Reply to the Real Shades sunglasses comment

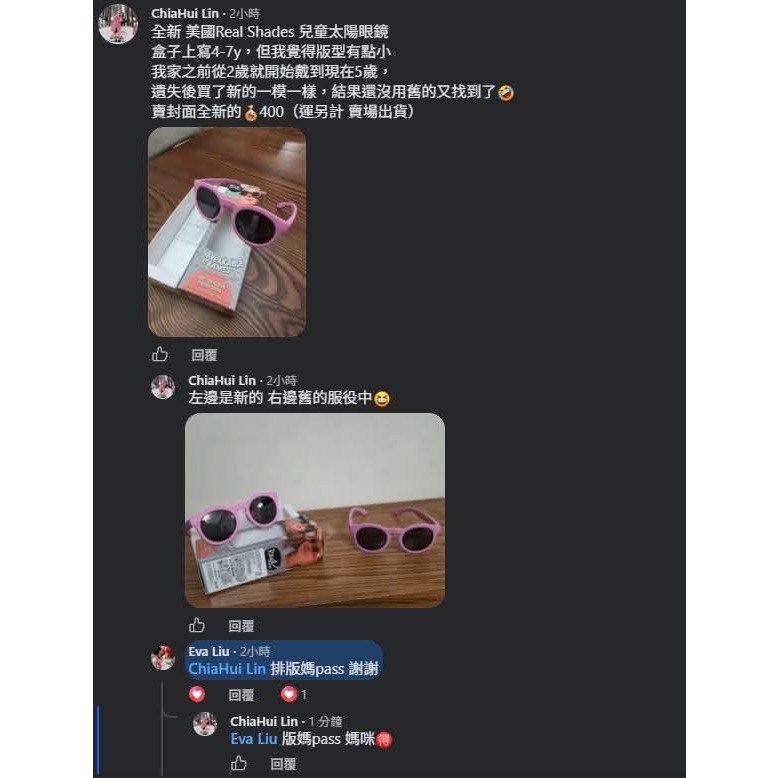[x=204, y=355]
